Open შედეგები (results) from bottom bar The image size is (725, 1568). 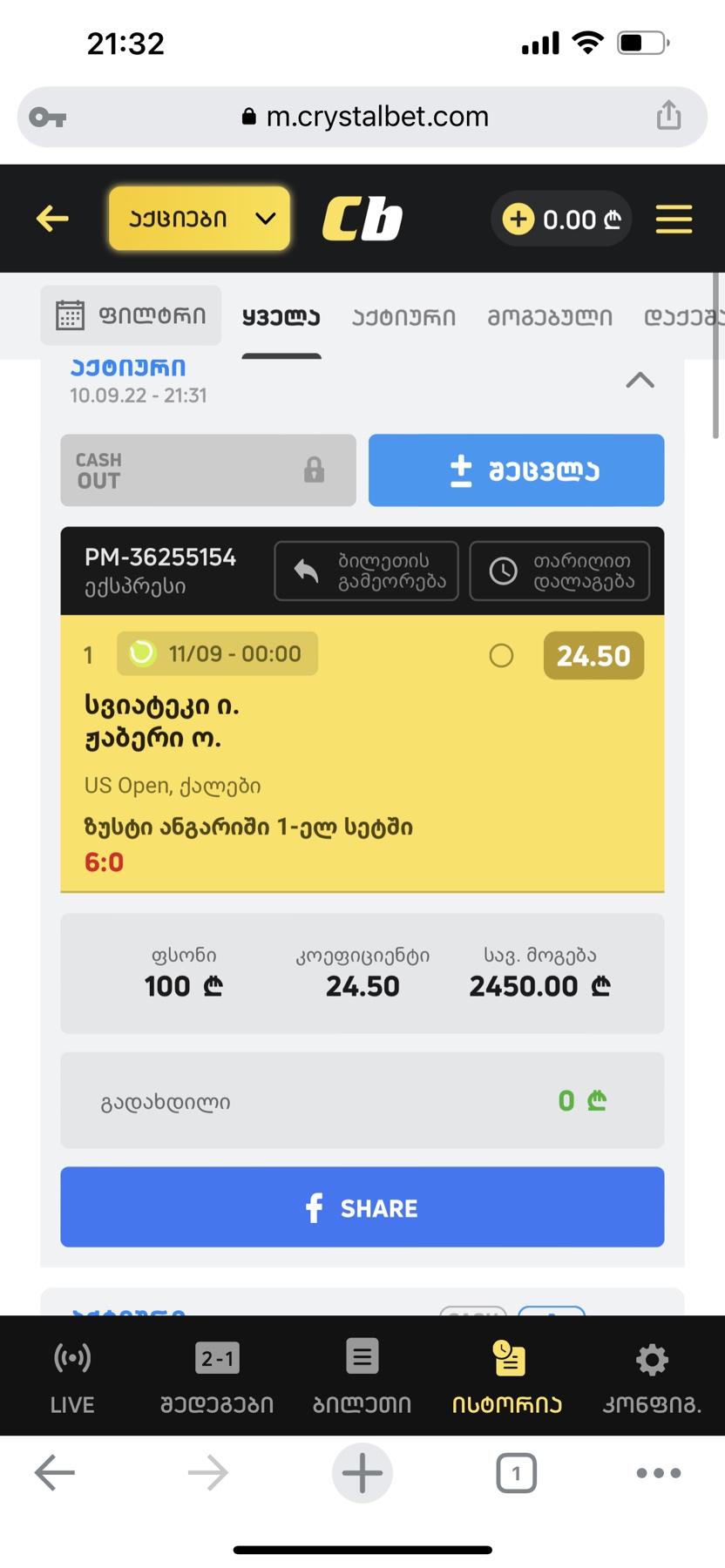point(217,1376)
